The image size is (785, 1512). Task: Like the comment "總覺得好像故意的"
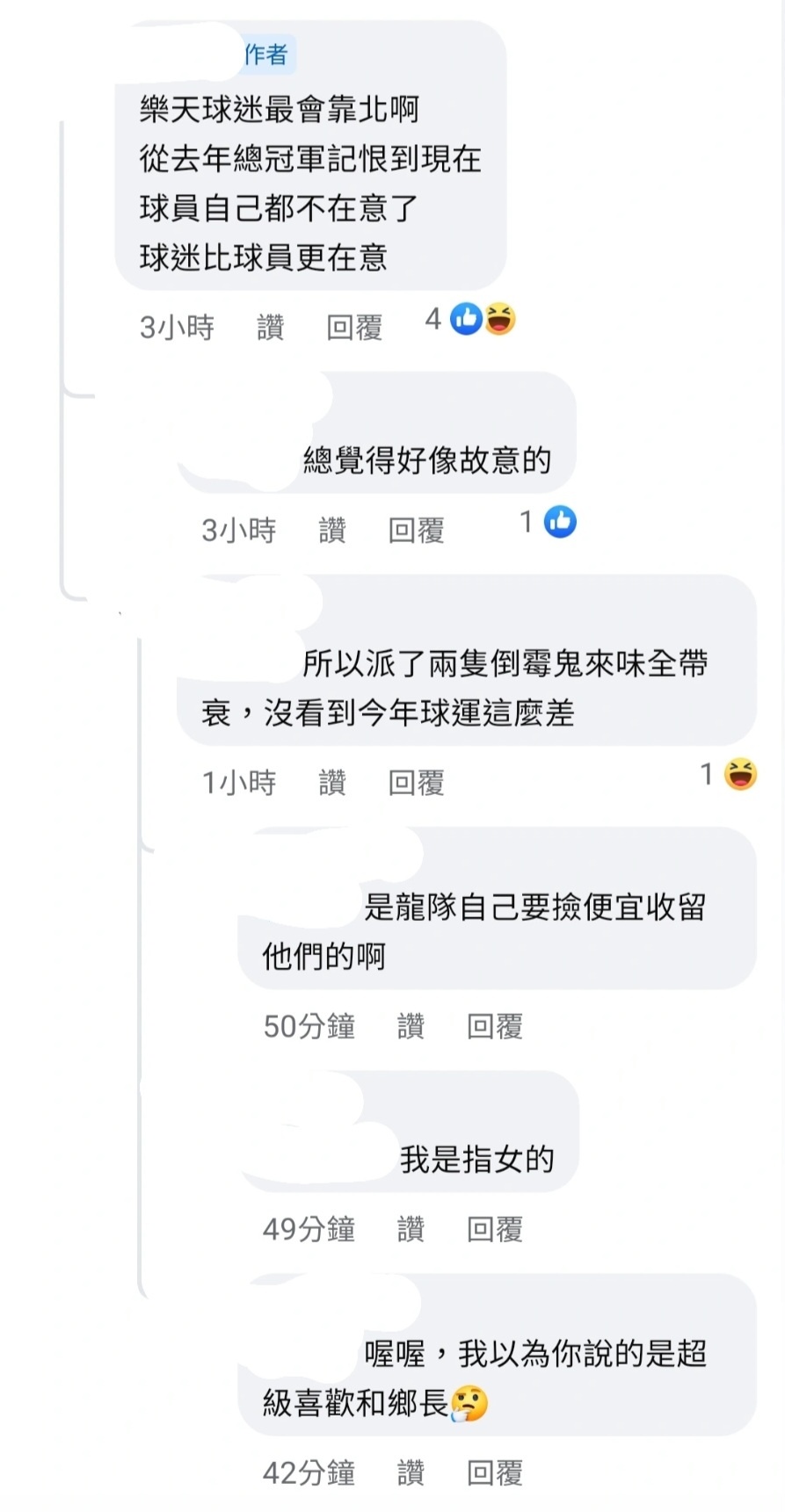[331, 531]
